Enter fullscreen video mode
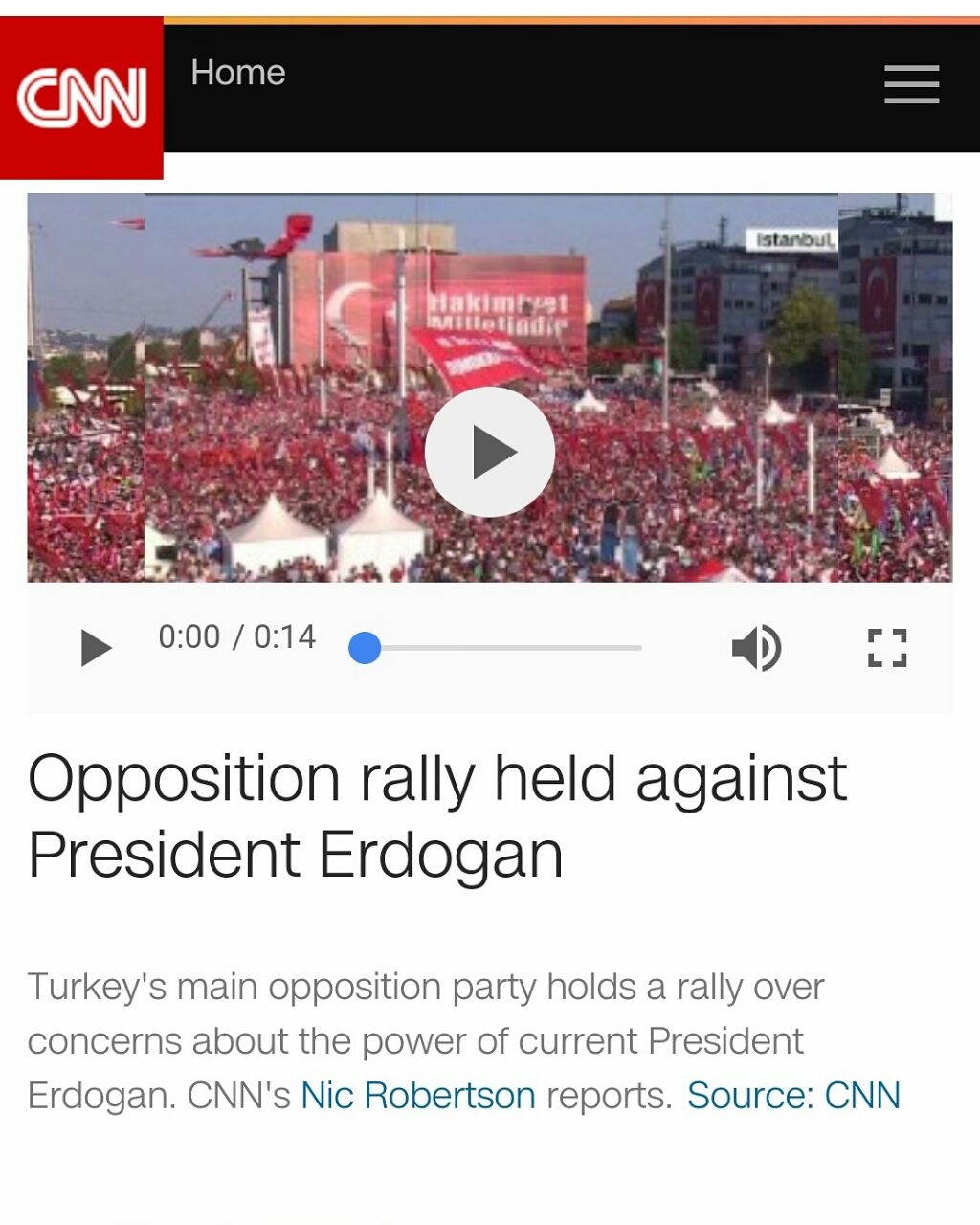 (886, 648)
